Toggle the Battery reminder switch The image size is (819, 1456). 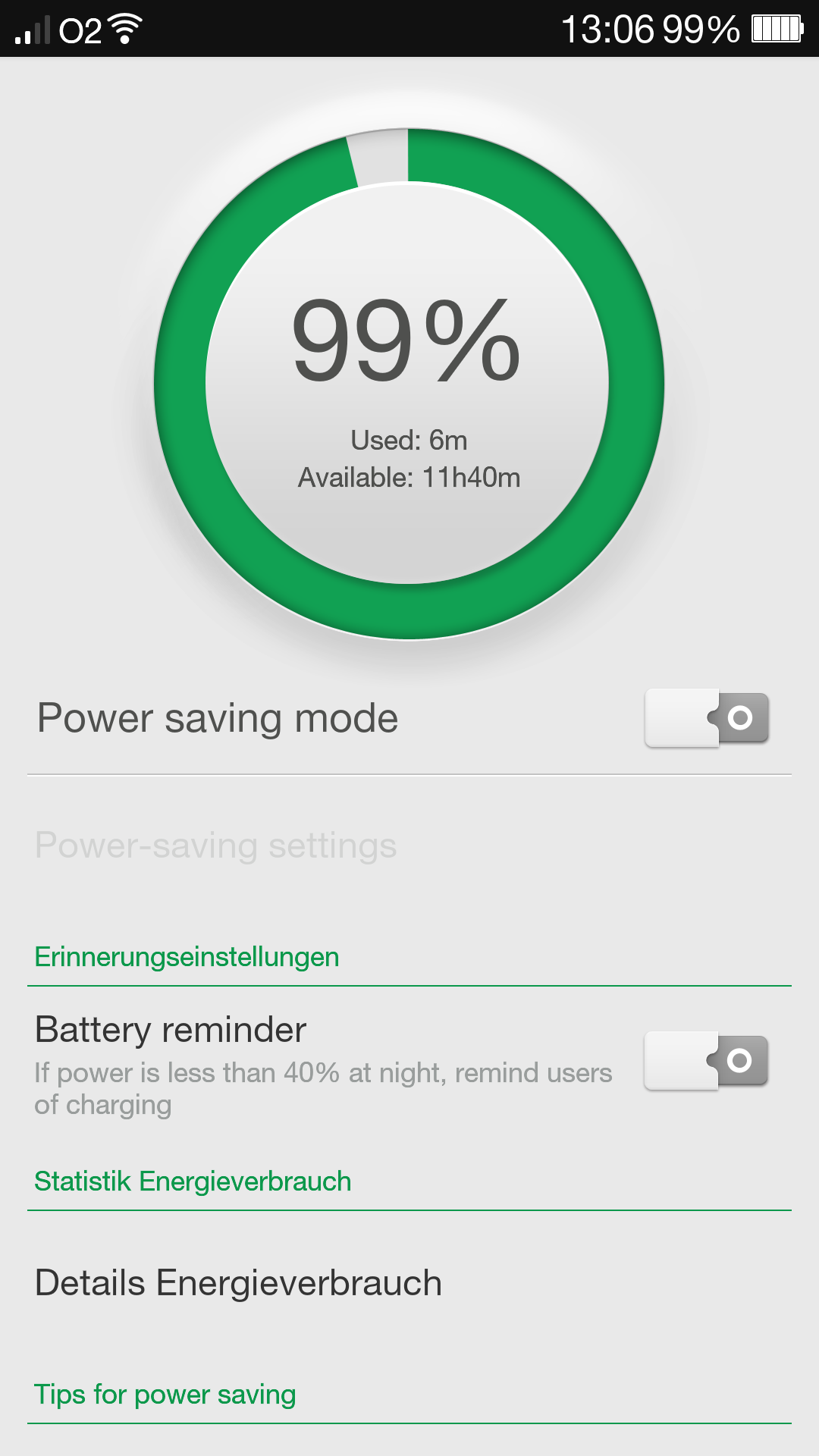click(x=706, y=1061)
